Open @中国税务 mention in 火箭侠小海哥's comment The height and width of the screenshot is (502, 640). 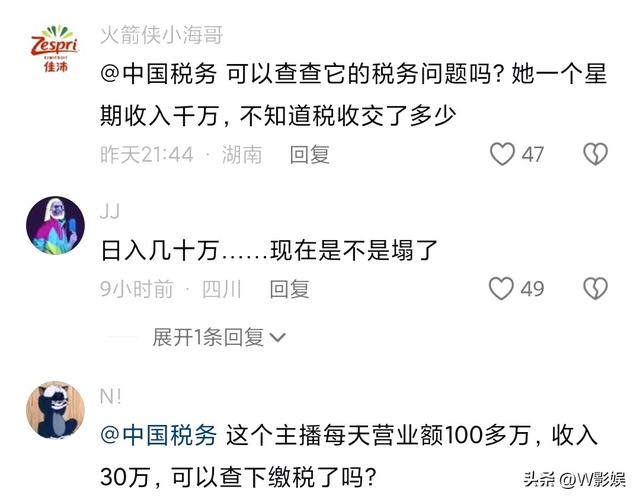[x=158, y=74]
